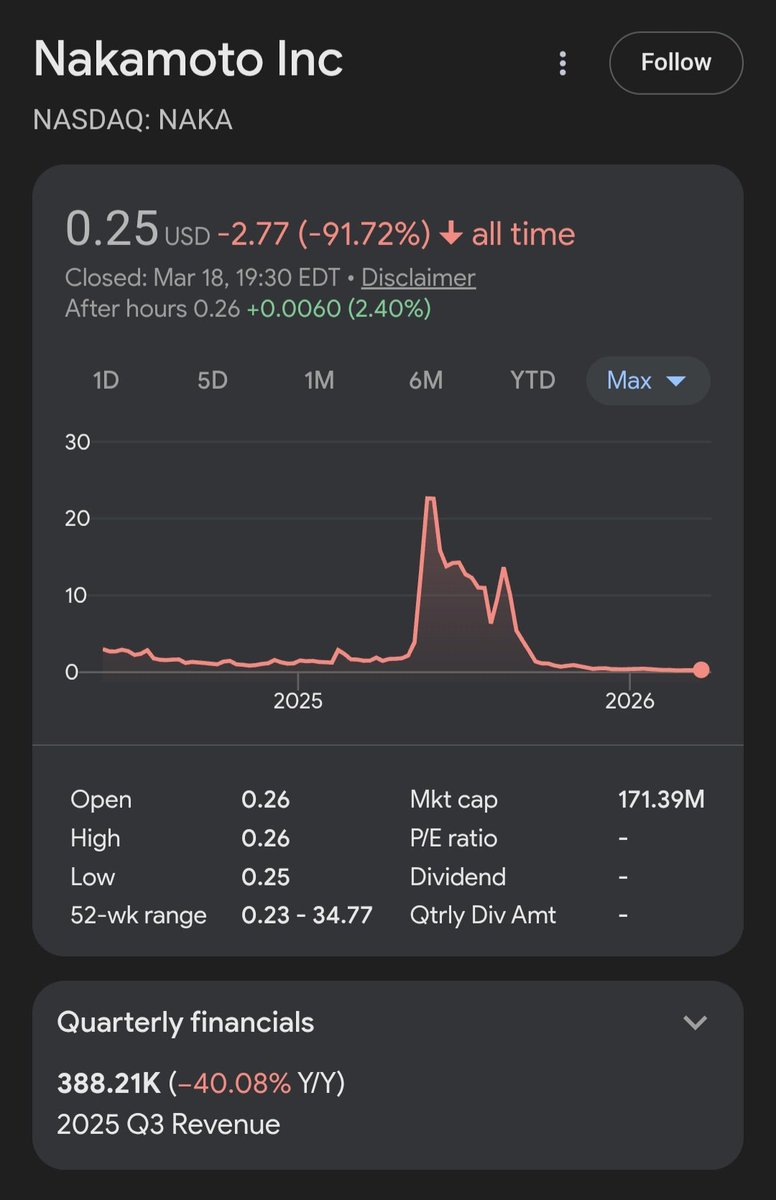View the YTD chart range
The image size is (776, 1200).
[532, 381]
